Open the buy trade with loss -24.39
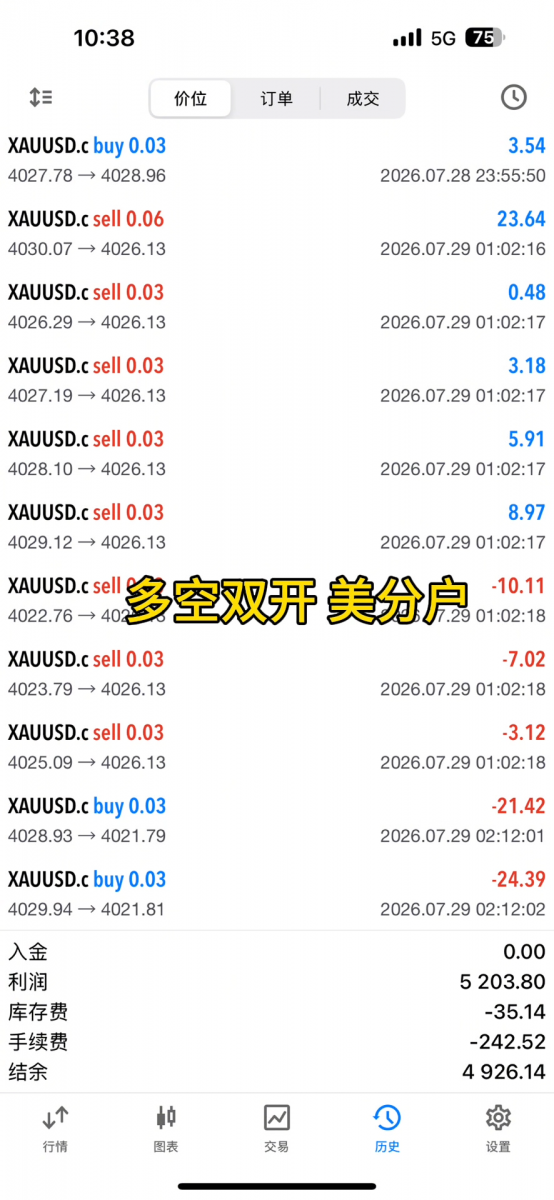This screenshot has height=1200, width=554. click(277, 893)
